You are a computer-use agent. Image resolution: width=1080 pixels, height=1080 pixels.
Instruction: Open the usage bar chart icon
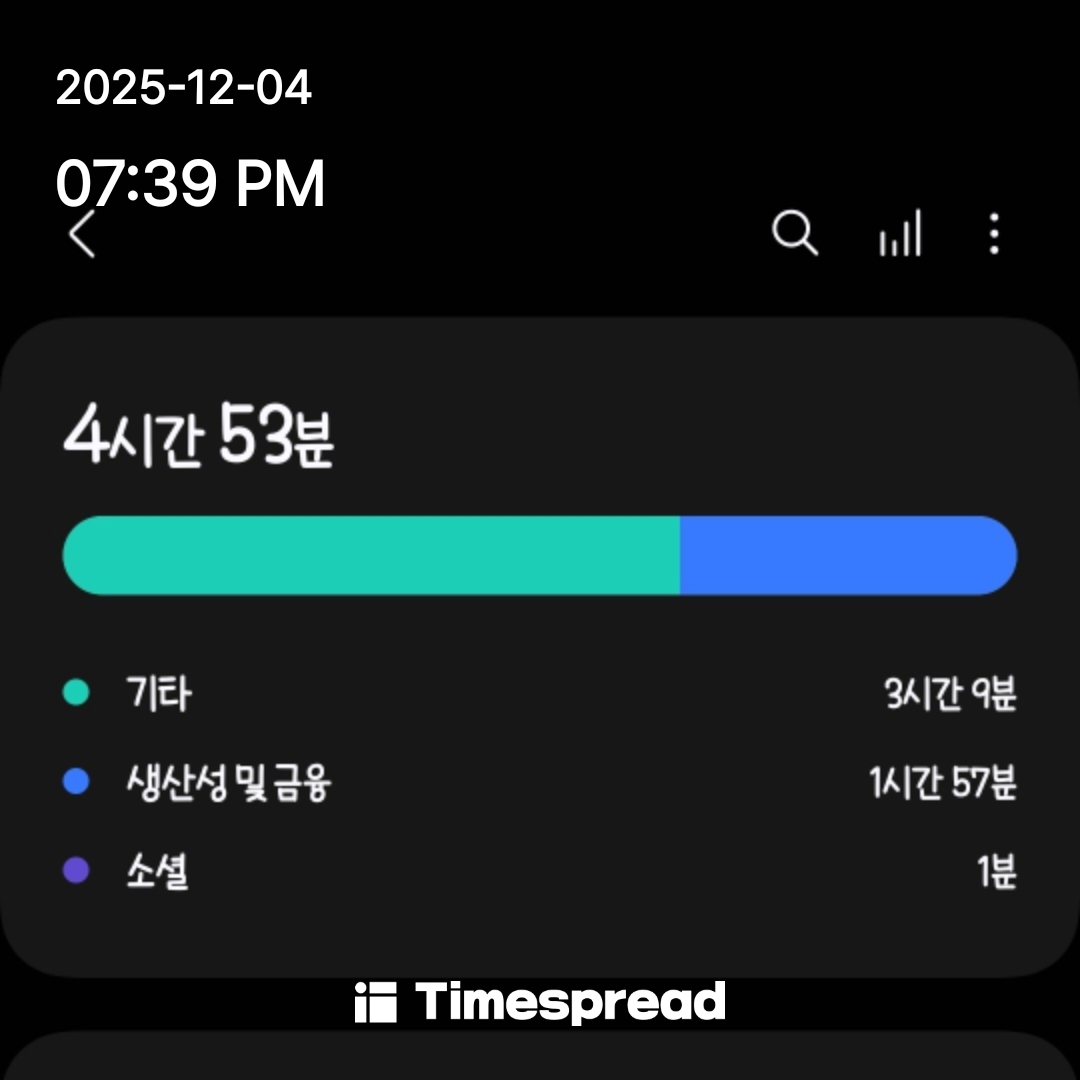coord(900,235)
